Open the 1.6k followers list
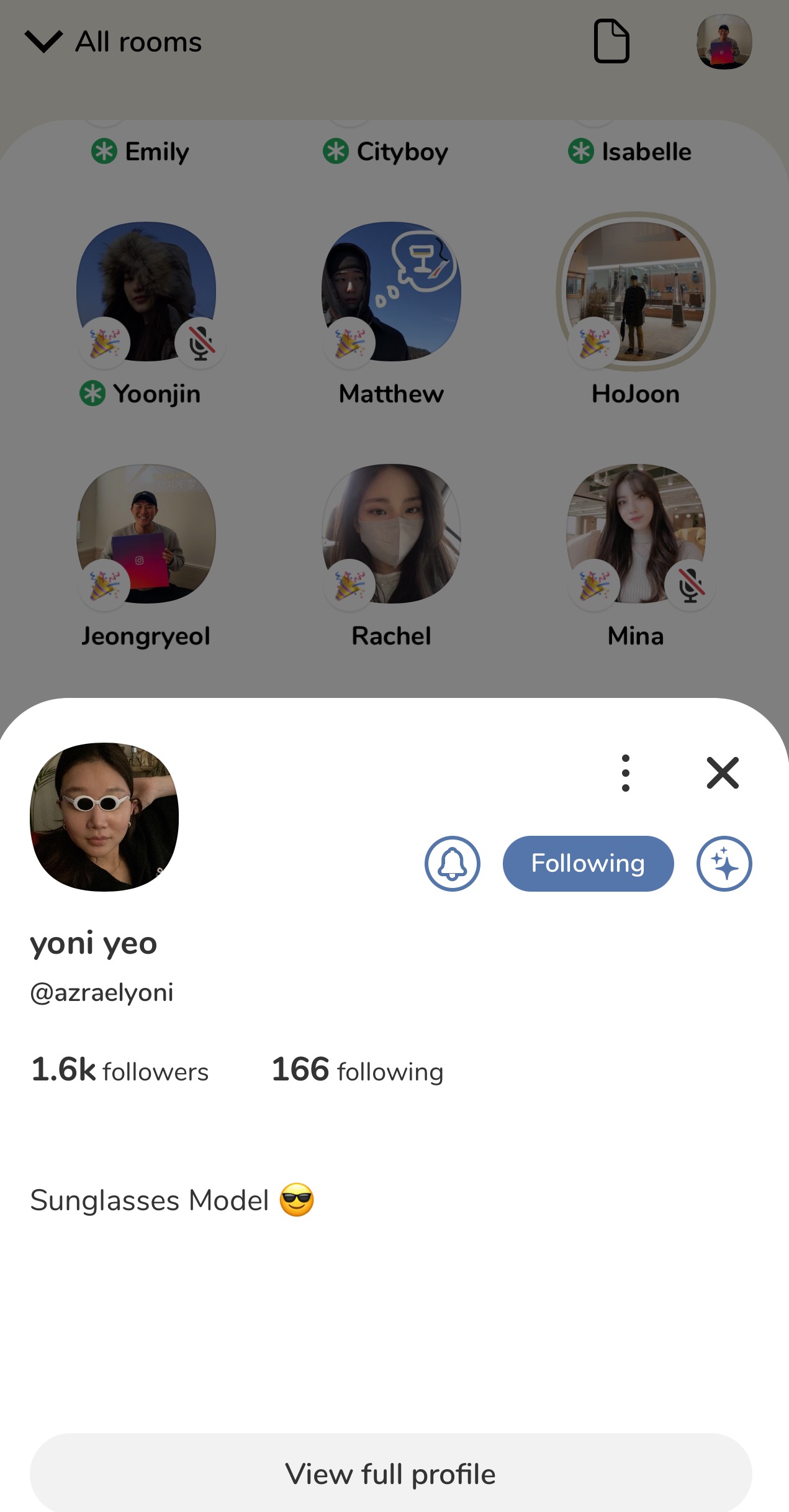 point(120,1070)
